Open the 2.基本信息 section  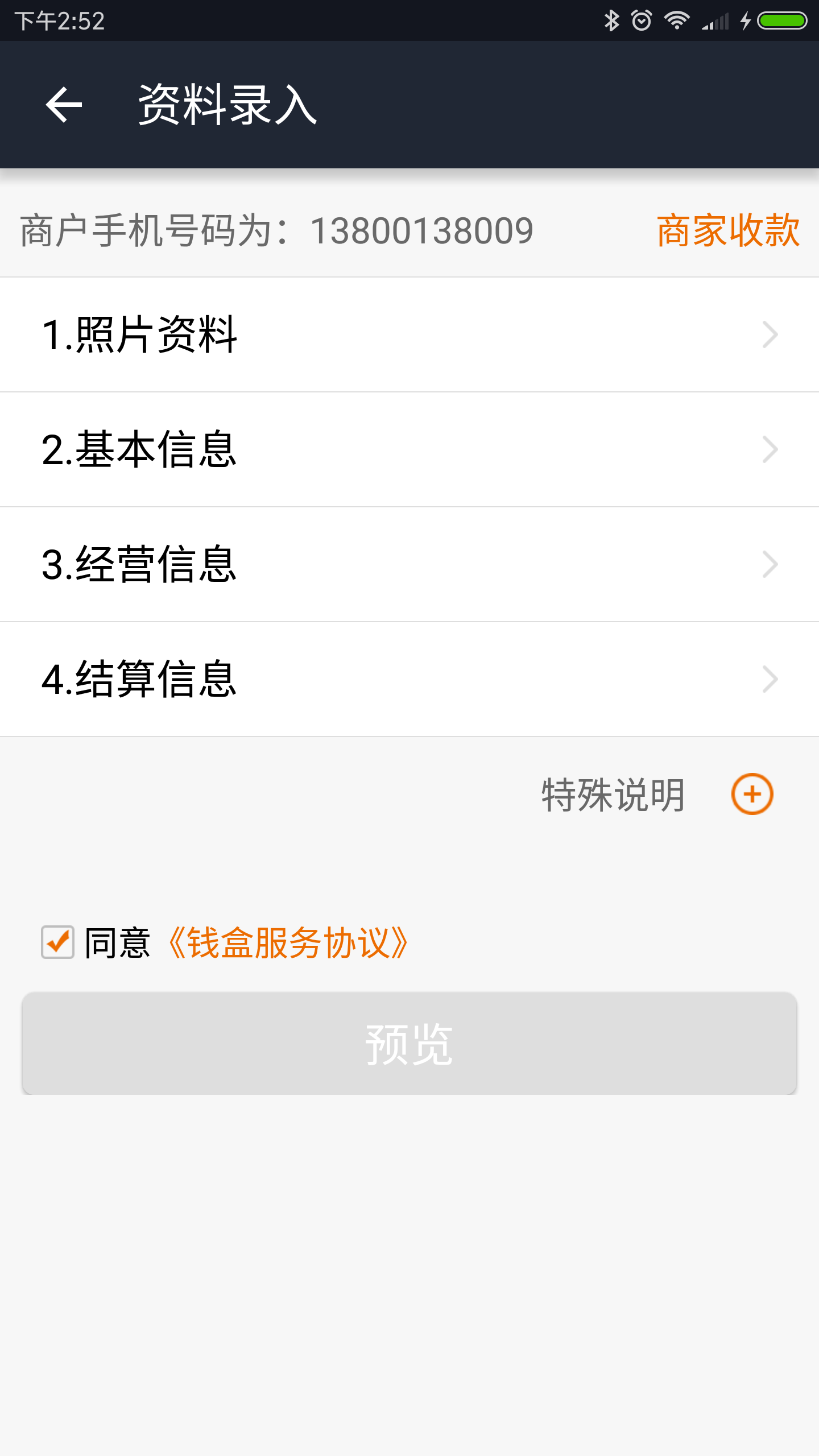pos(409,450)
